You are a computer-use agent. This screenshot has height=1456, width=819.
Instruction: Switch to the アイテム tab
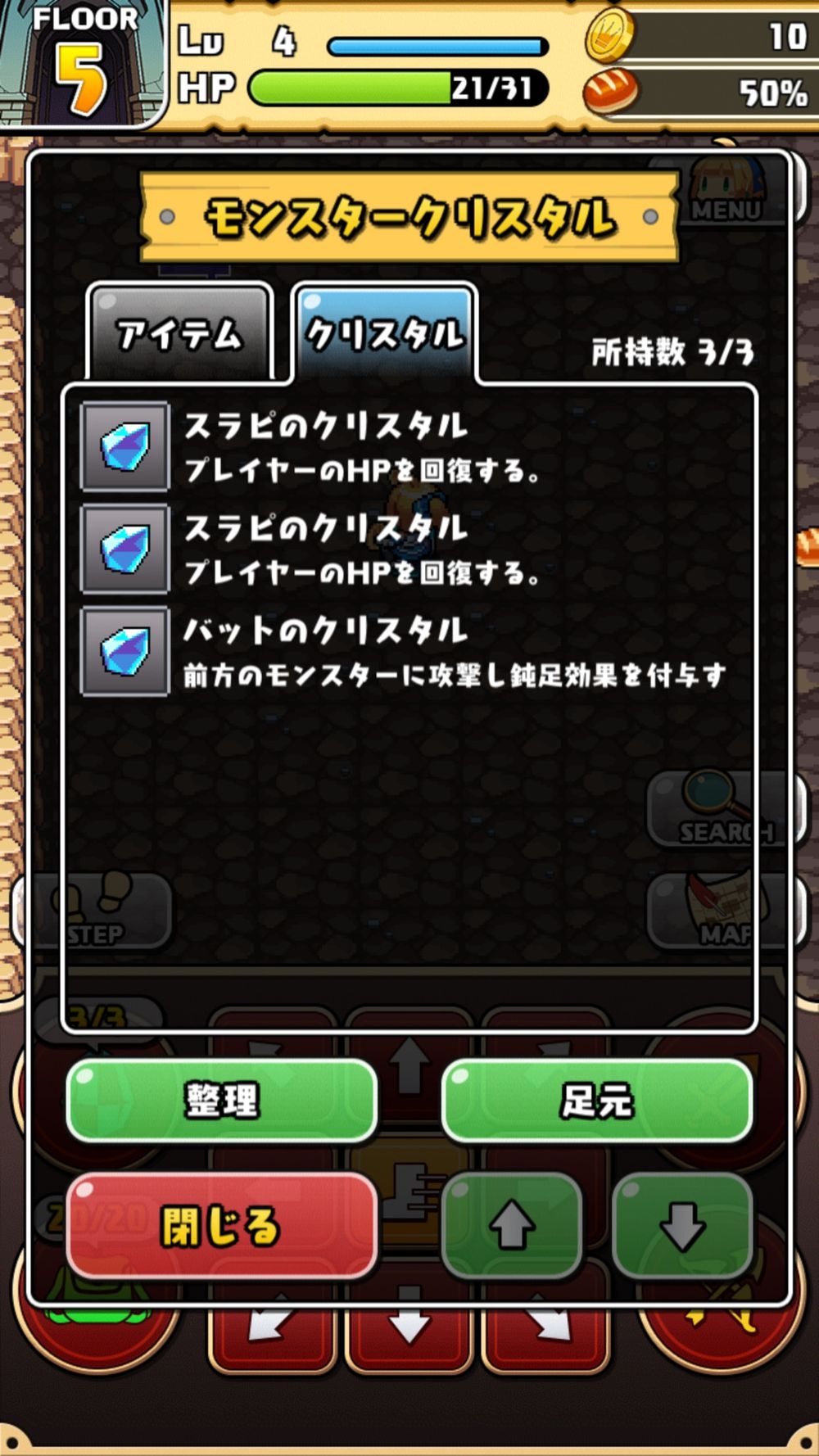point(179,333)
